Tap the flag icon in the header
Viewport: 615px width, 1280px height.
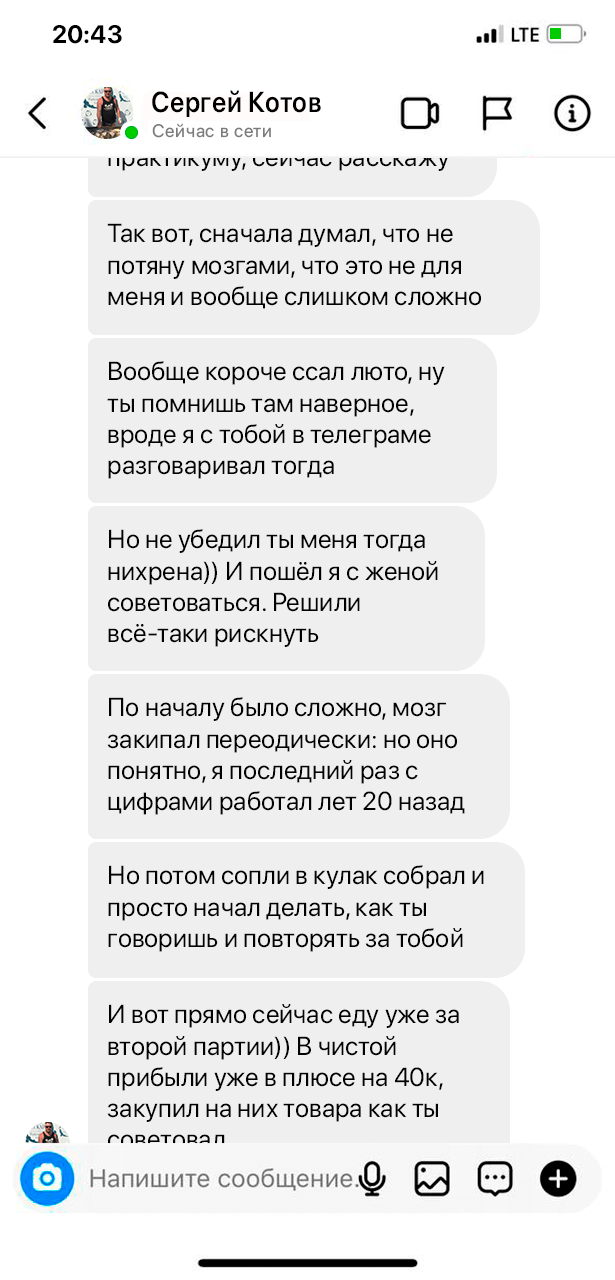point(497,113)
